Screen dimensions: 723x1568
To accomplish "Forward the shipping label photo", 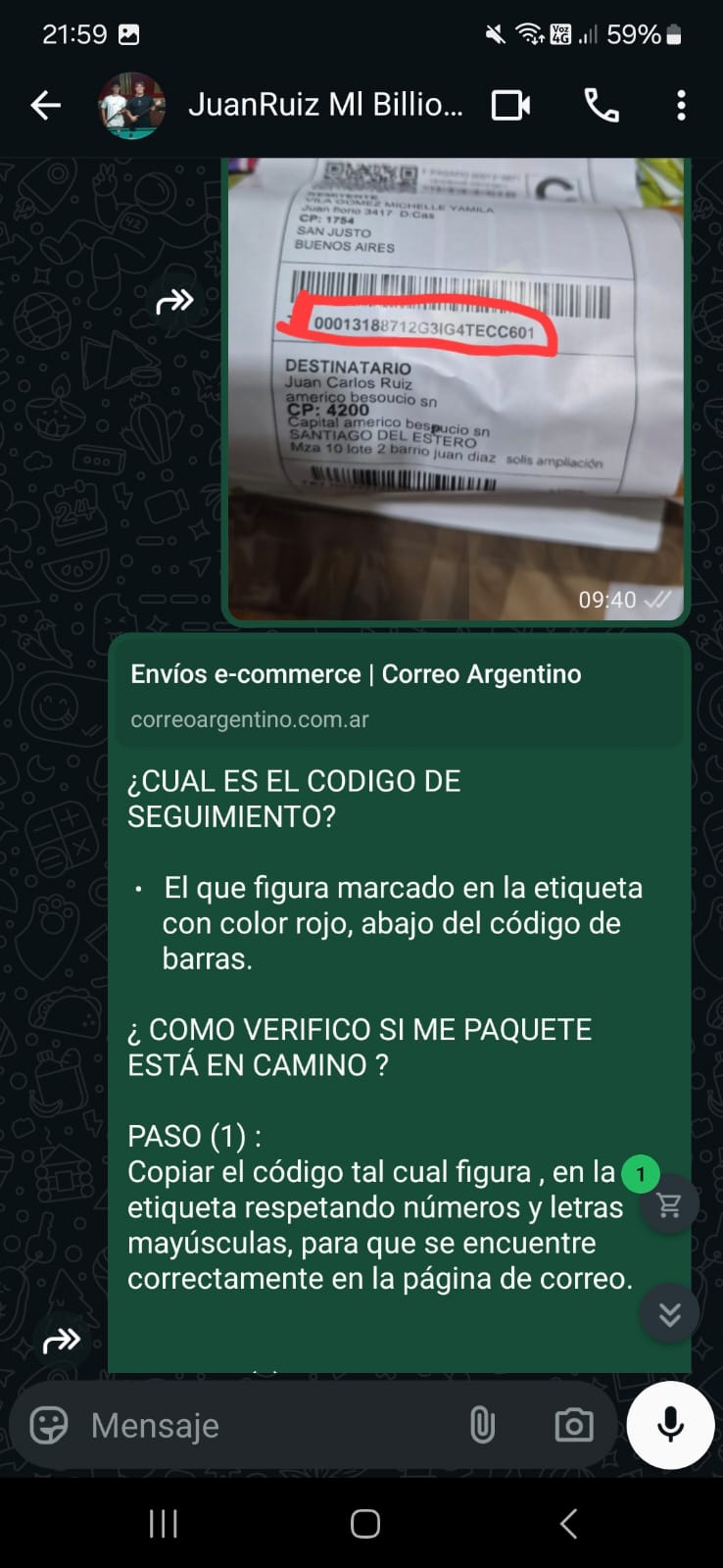I will click(175, 301).
